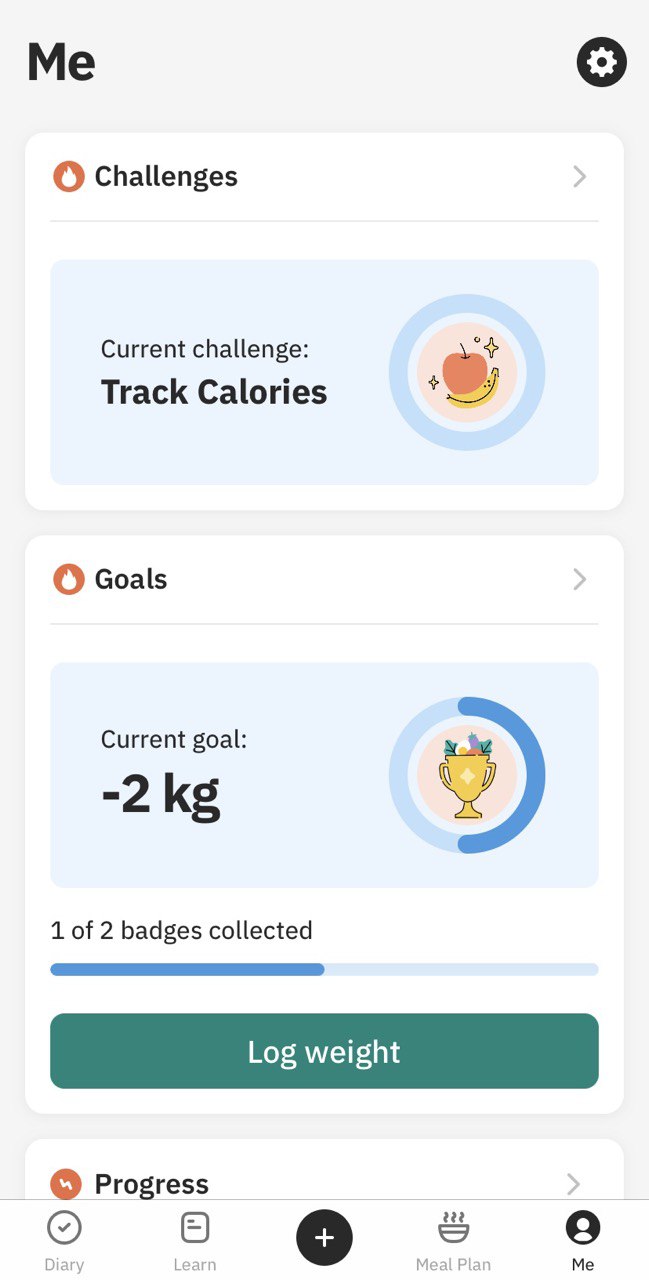
Task: Tap the Log weight button
Action: 324,1051
